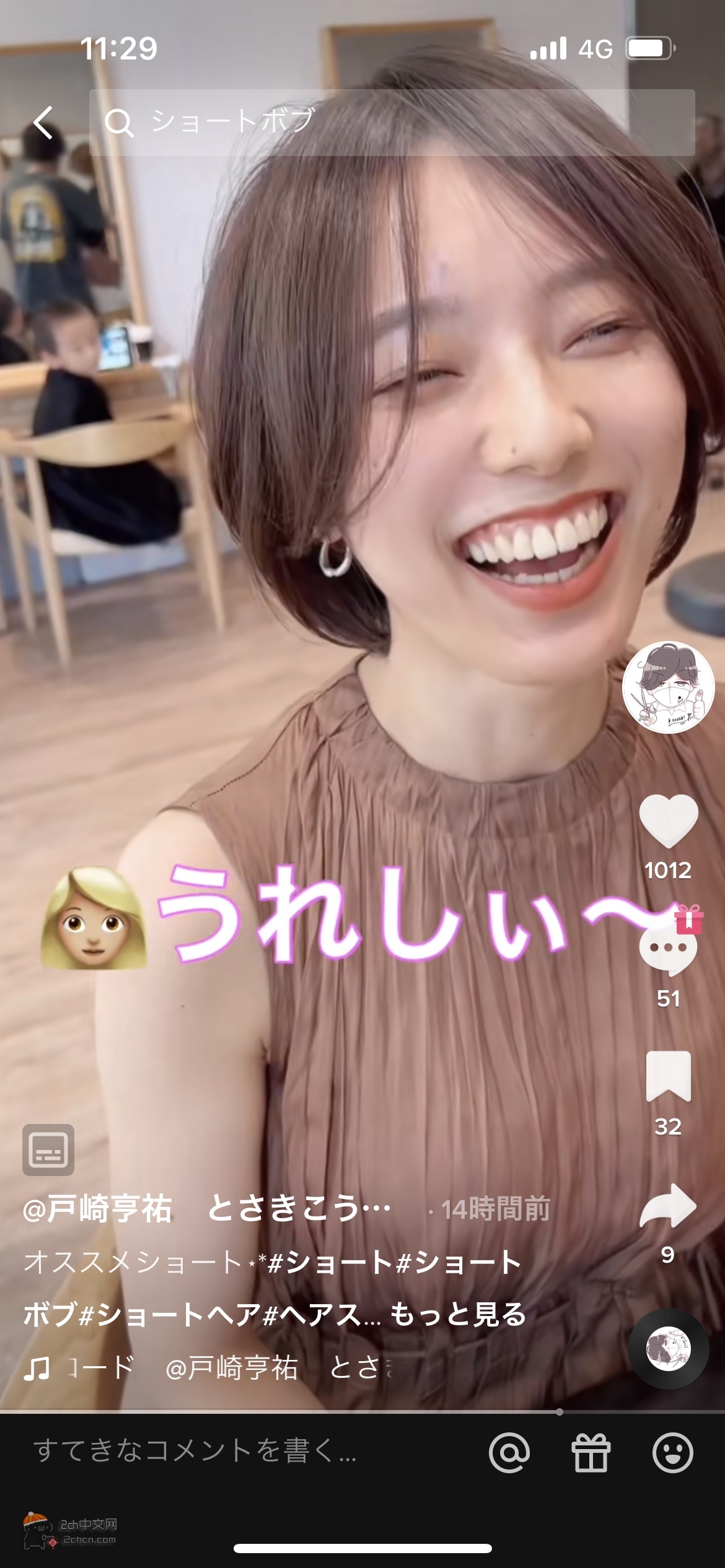Viewport: 725px width, 1568px height.
Task: Open the creator's profile avatar
Action: coord(668,687)
